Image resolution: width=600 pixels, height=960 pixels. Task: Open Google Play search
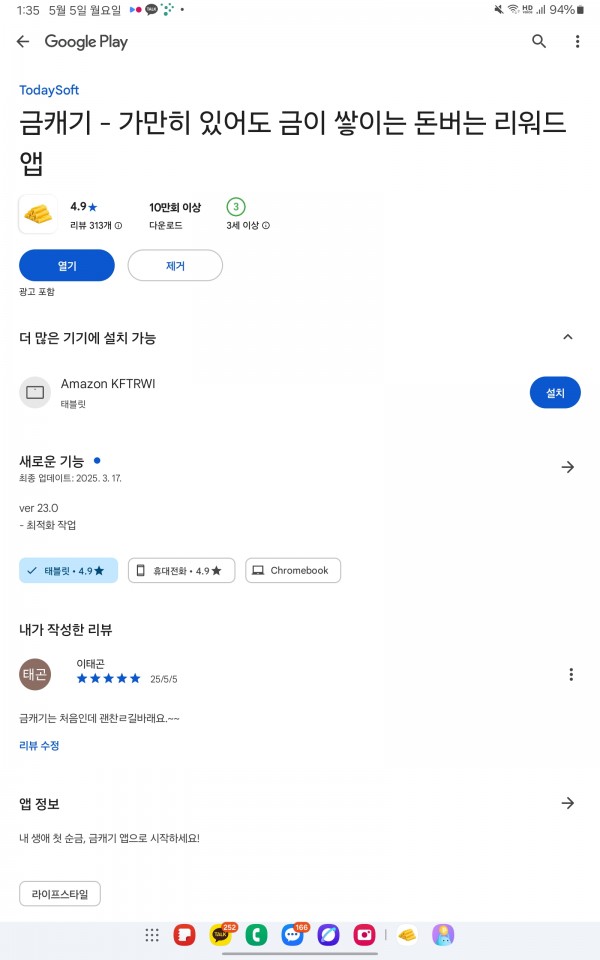pos(539,41)
